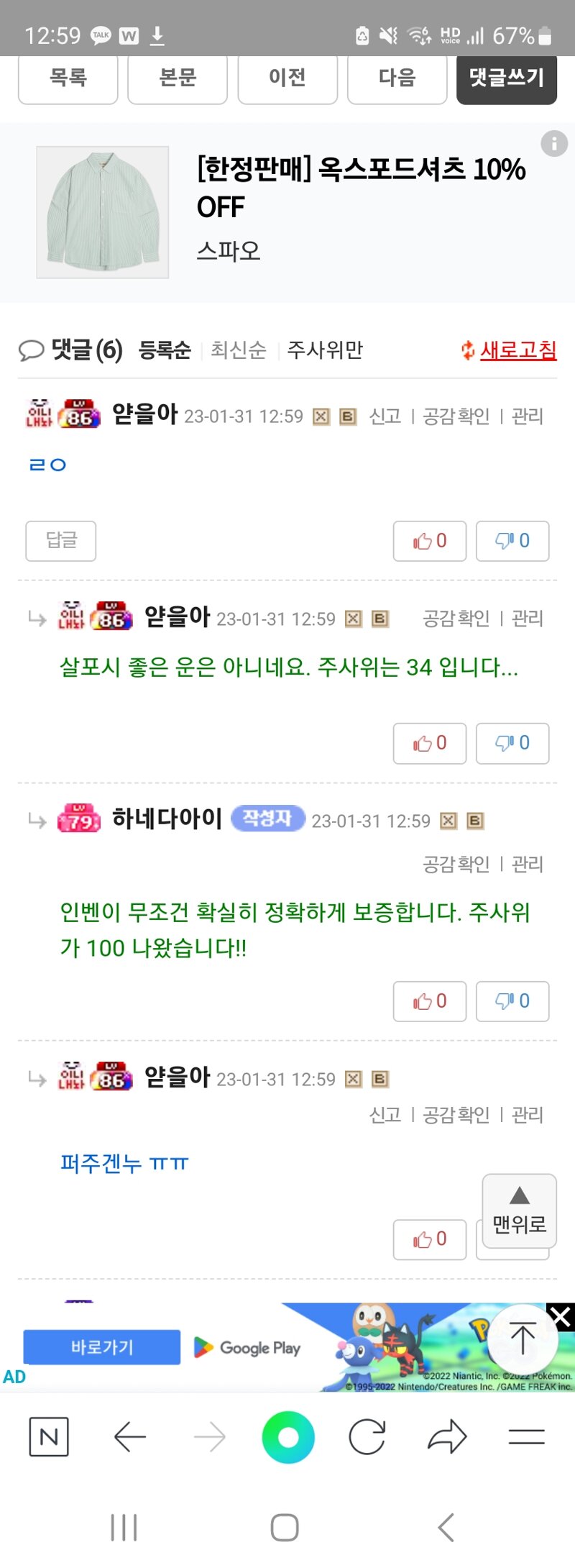
Task: Tap 댓글쓰기 to write a comment
Action: [x=507, y=78]
